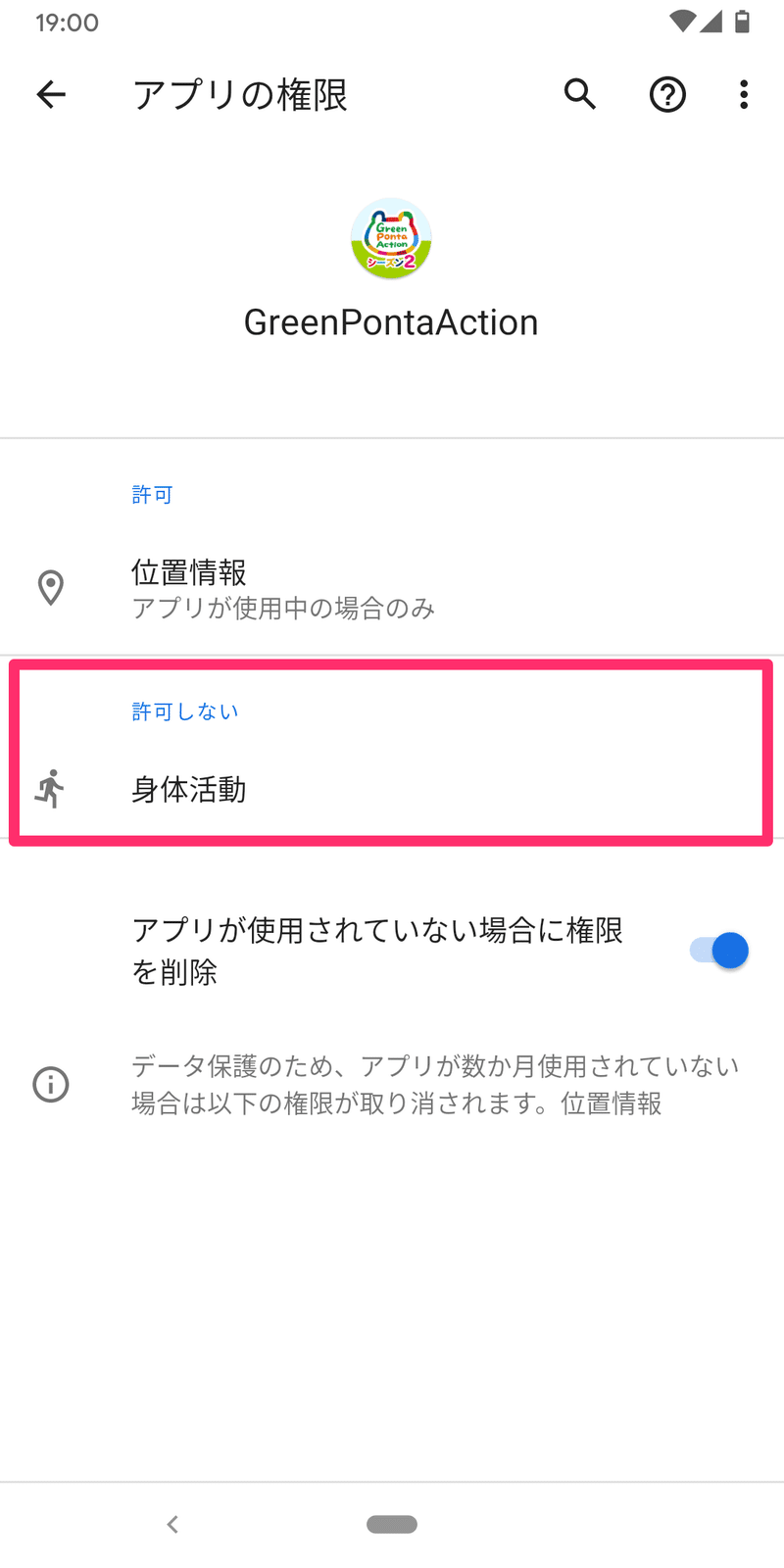Tap the home pill in navigation bar
Viewport: 784px width, 1568px height.
392,1524
